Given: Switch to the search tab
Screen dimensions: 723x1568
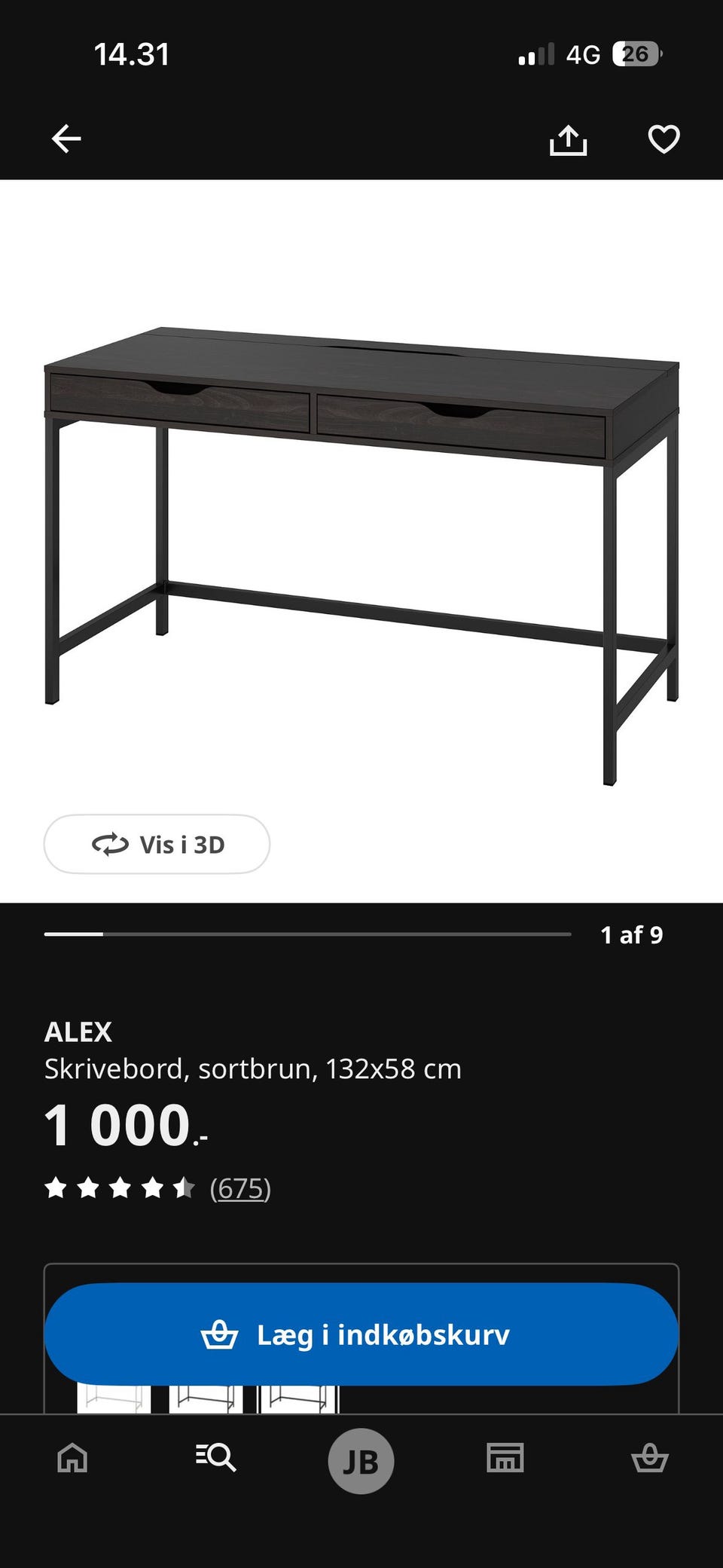Looking at the screenshot, I should coord(216,1458).
